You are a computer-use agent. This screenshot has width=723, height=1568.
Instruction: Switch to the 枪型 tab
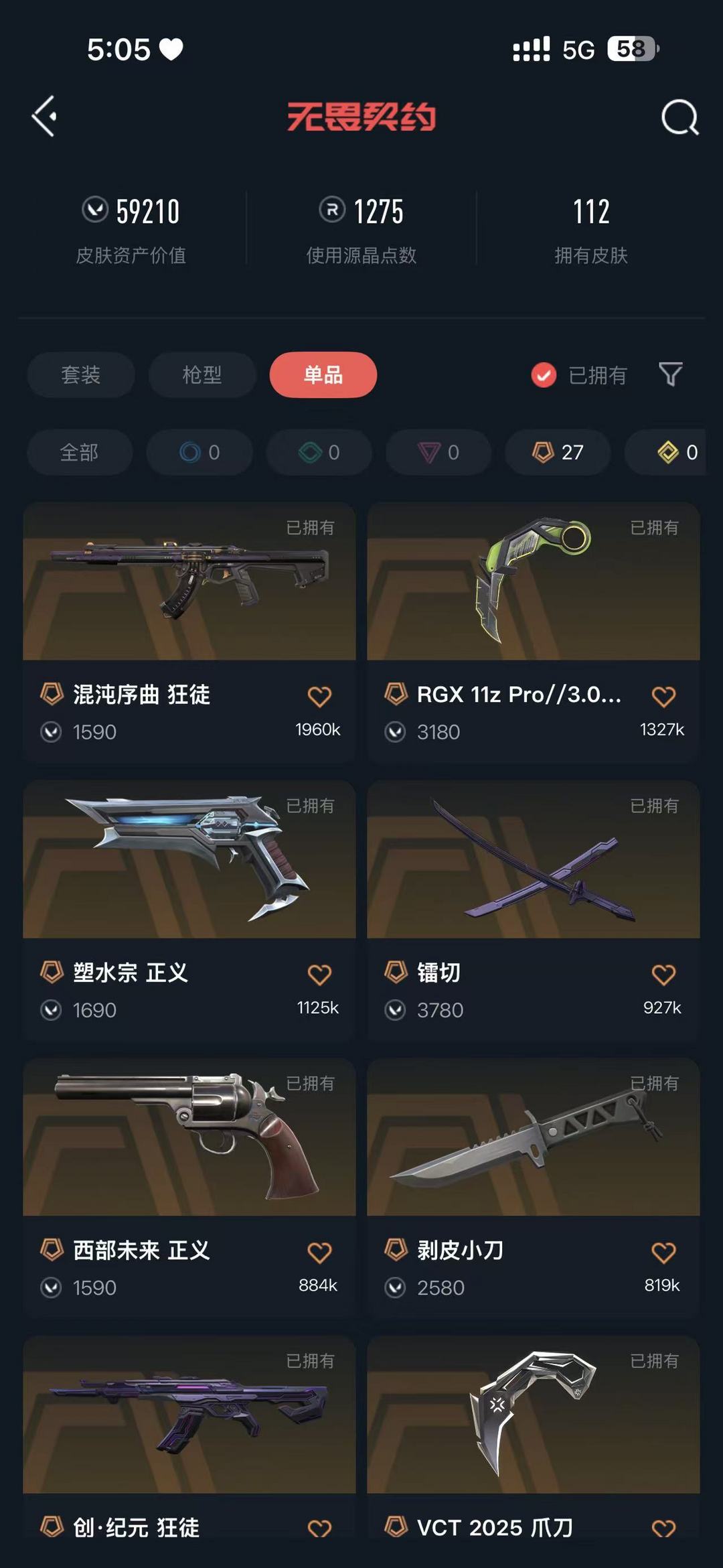point(202,374)
